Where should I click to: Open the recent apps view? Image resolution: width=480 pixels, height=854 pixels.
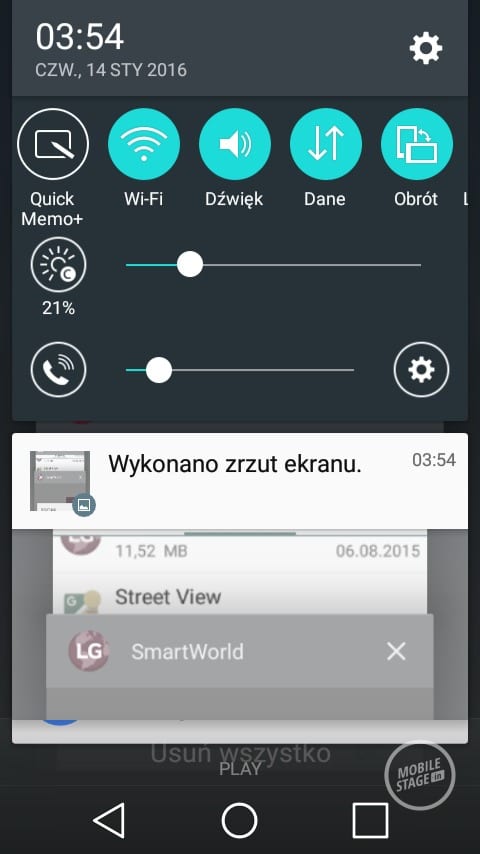(x=370, y=820)
